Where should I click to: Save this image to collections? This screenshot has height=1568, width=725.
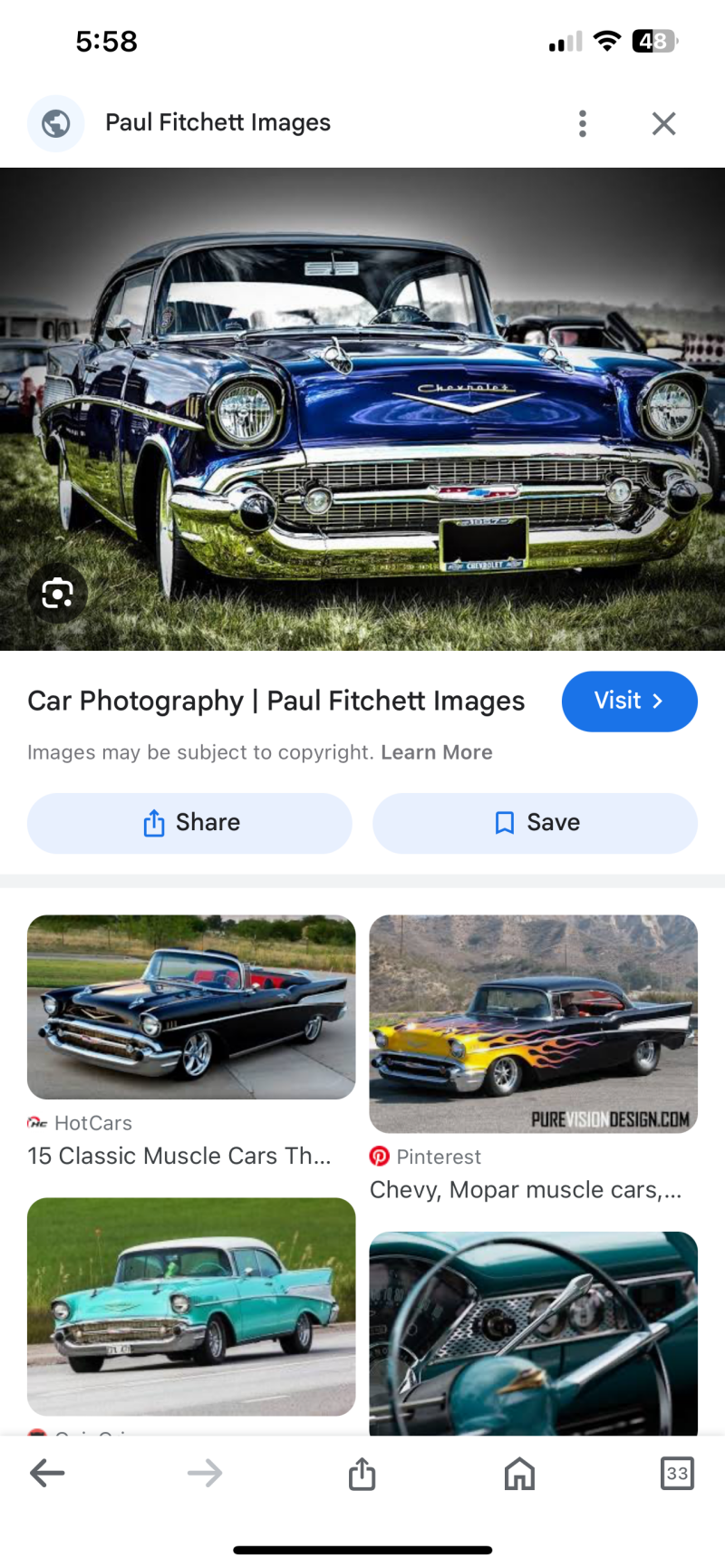point(535,823)
